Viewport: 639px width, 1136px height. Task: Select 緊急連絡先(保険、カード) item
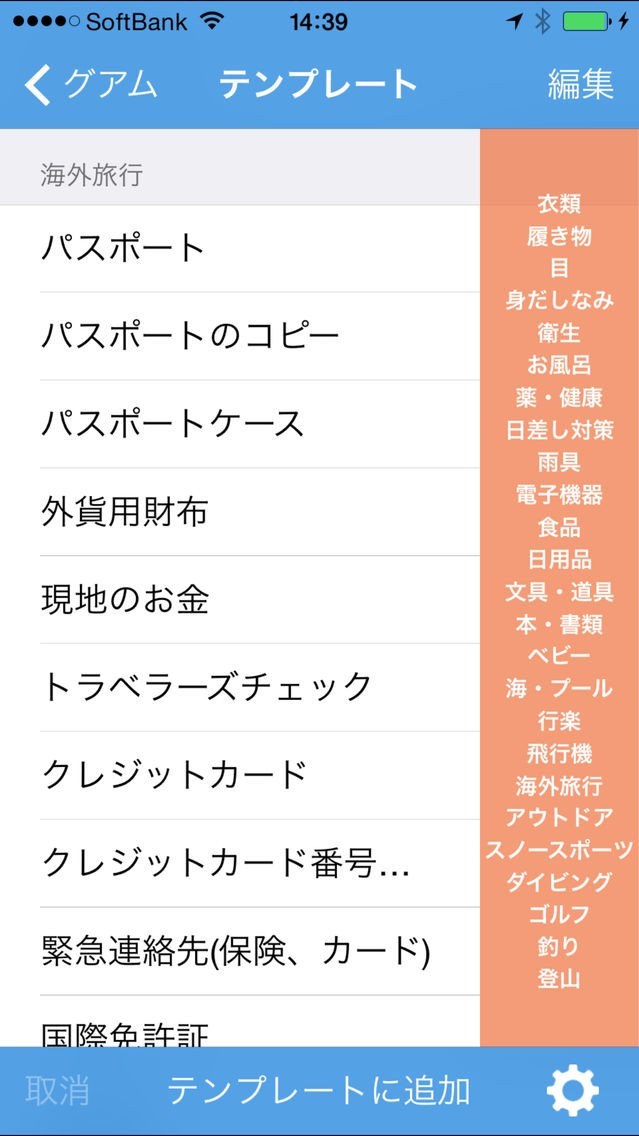(x=240, y=951)
